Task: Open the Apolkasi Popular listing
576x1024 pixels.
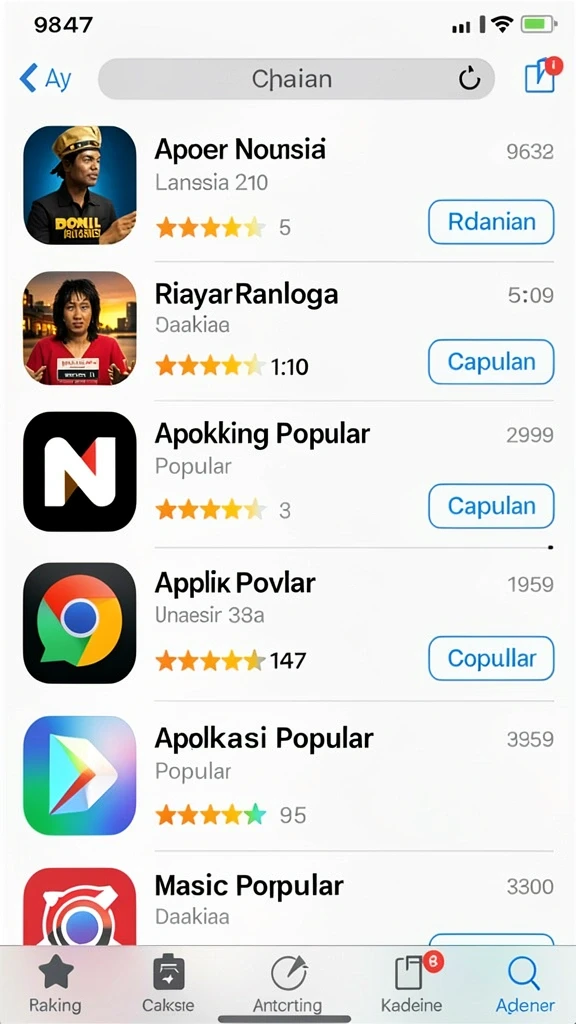Action: 288,775
